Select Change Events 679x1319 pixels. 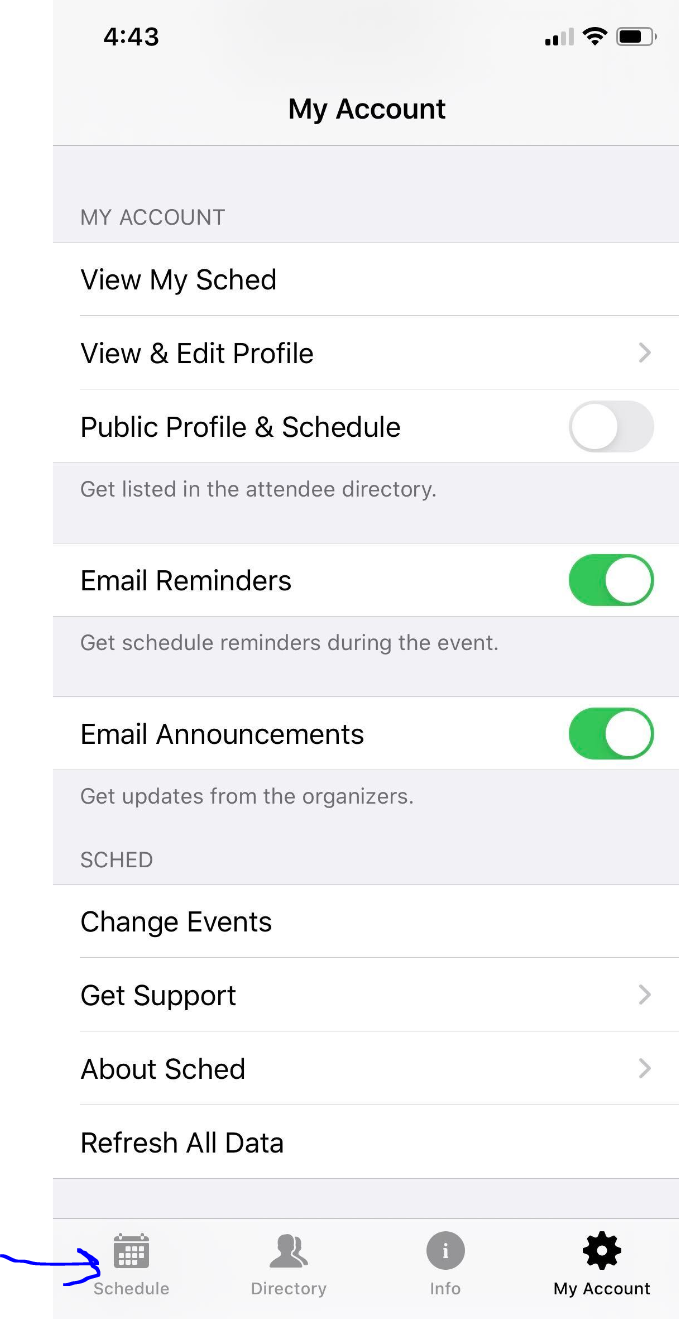[366, 922]
